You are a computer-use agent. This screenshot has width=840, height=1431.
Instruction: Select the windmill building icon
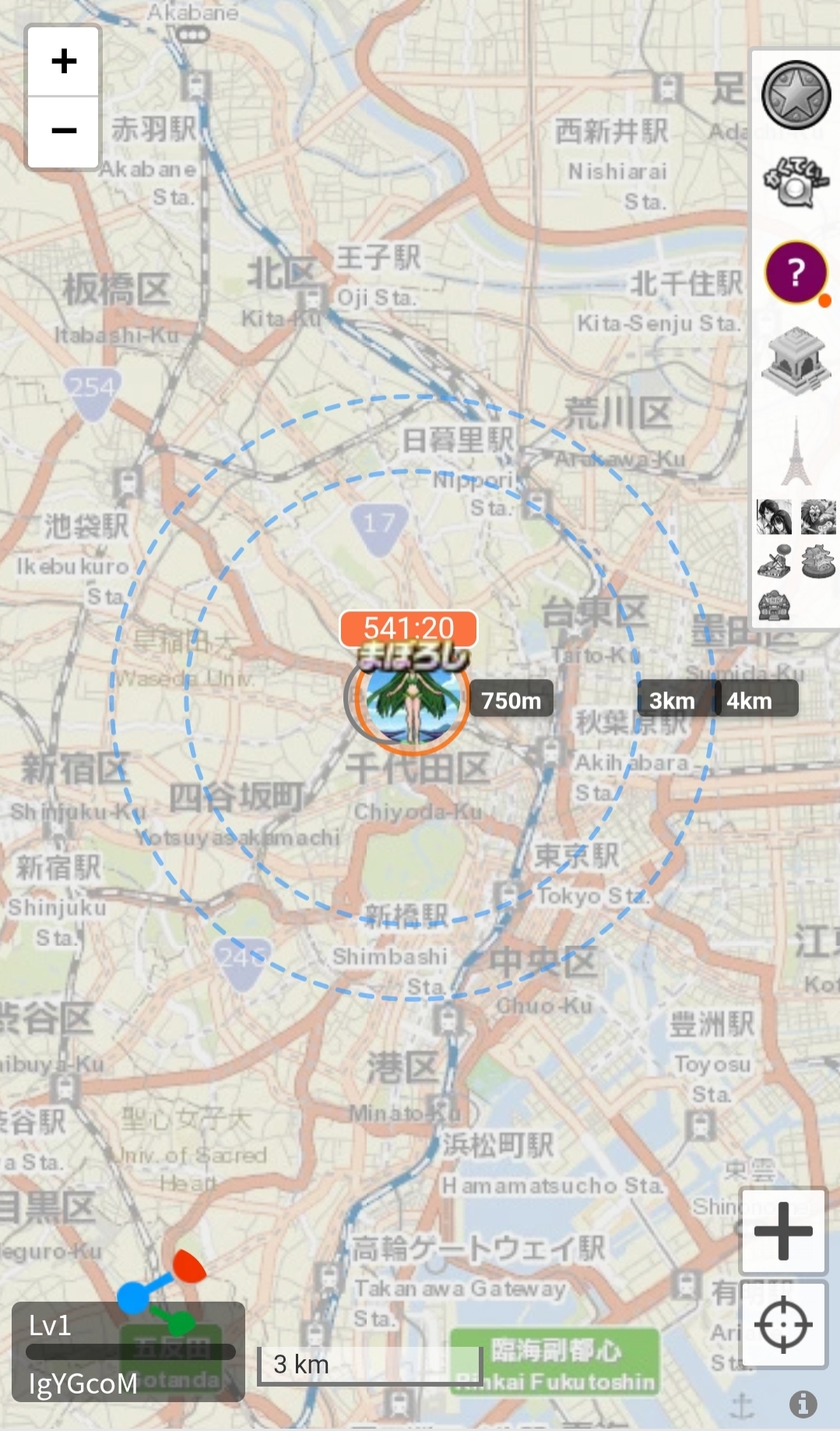(775, 561)
